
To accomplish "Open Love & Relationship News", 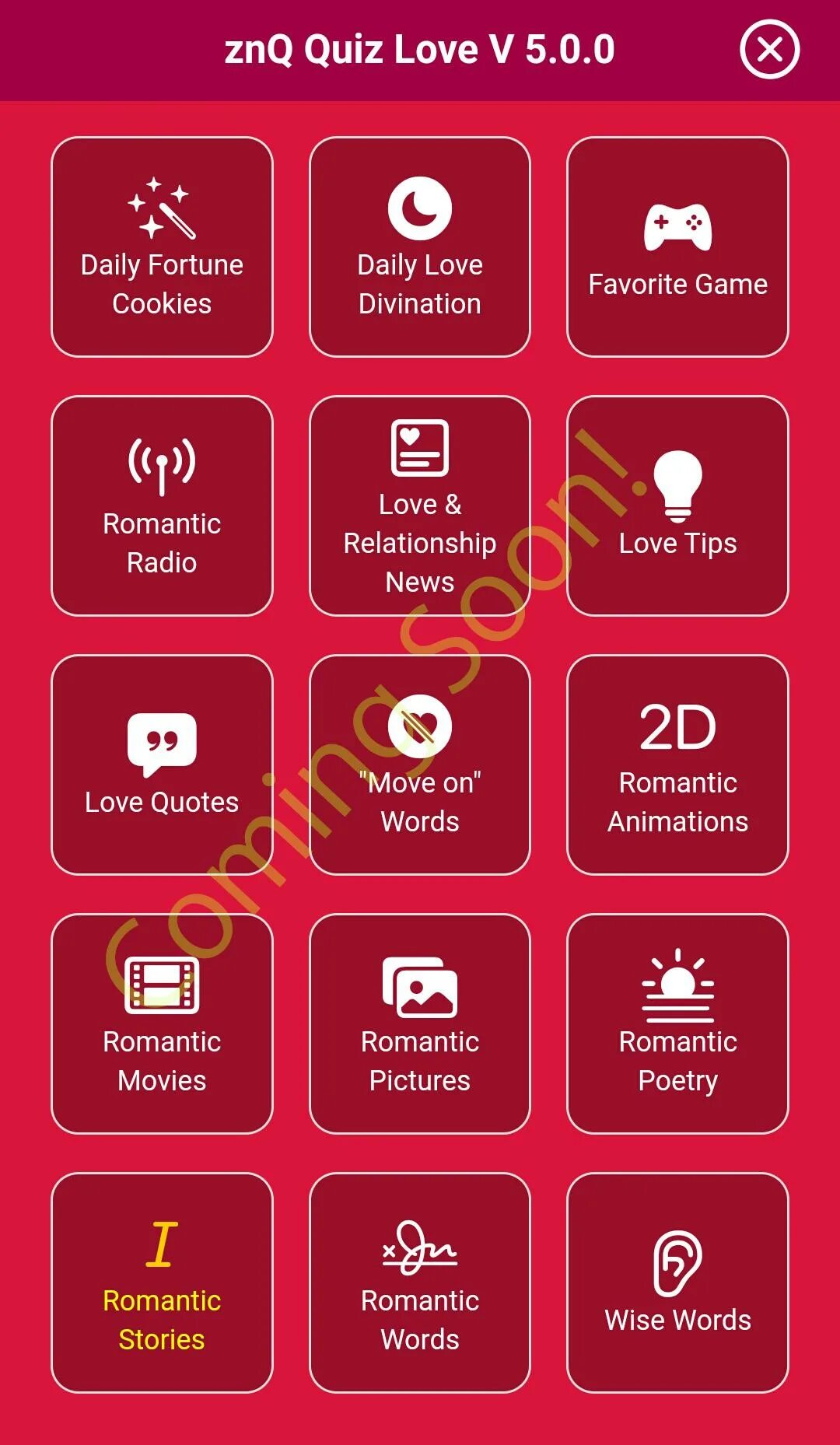I will (x=420, y=506).
